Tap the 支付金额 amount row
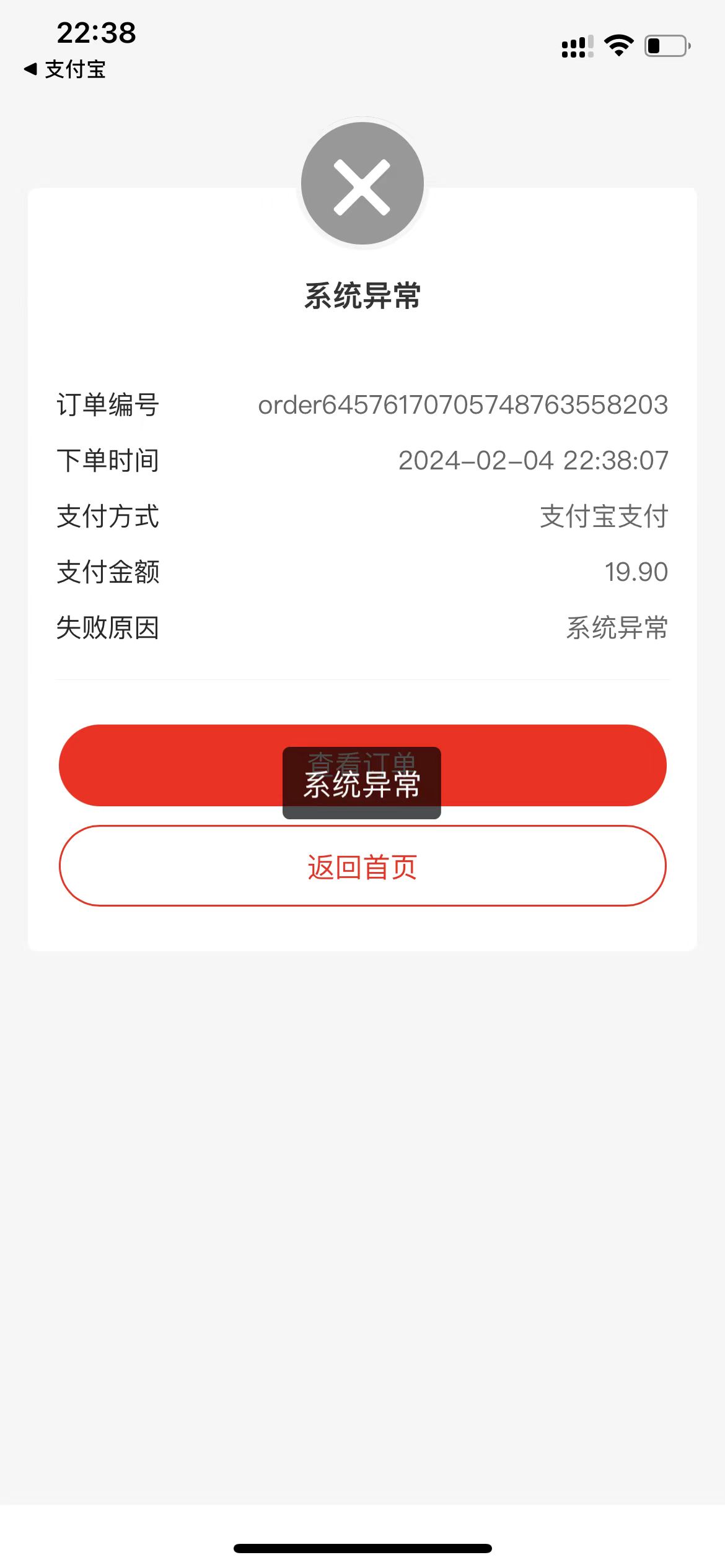The height and width of the screenshot is (1568, 725). (x=362, y=572)
